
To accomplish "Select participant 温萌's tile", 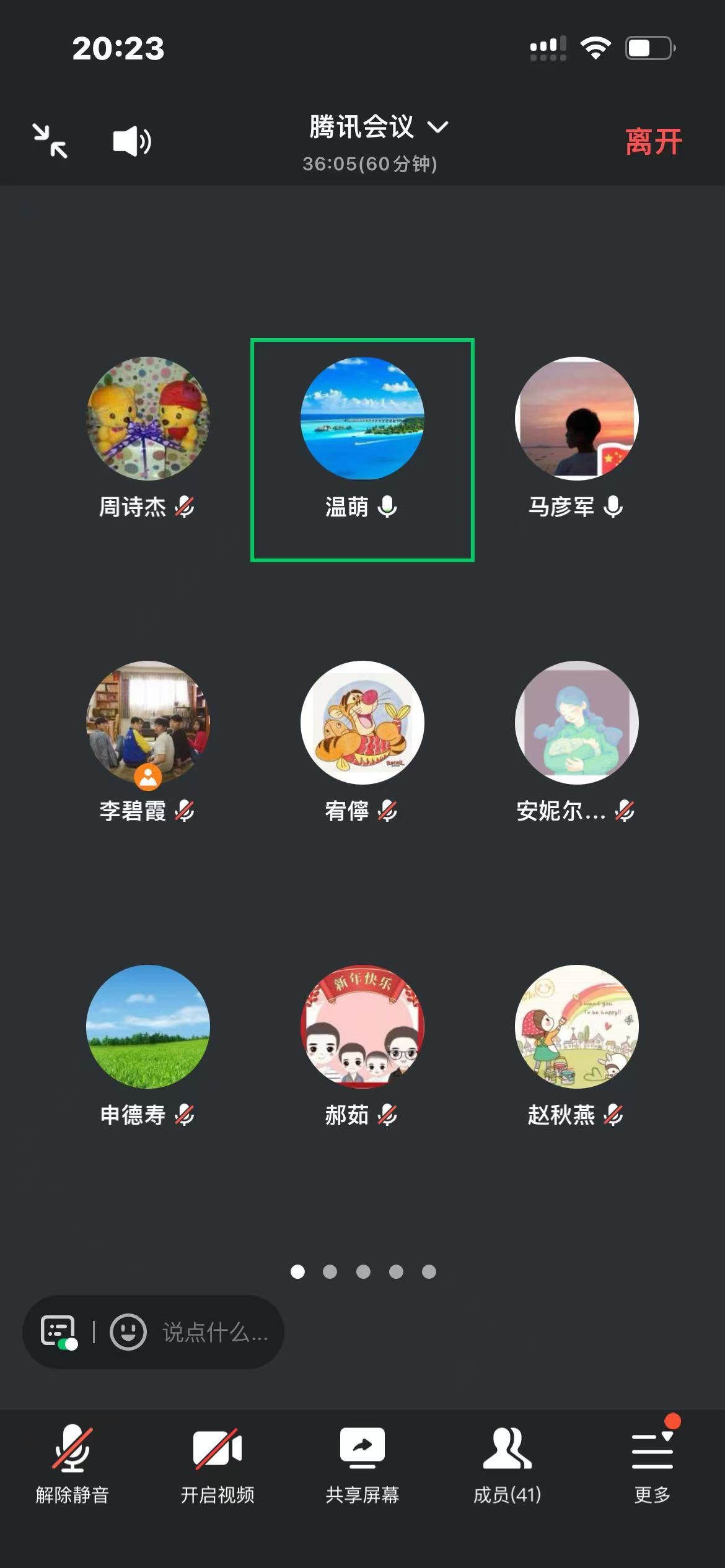I will click(x=362, y=419).
